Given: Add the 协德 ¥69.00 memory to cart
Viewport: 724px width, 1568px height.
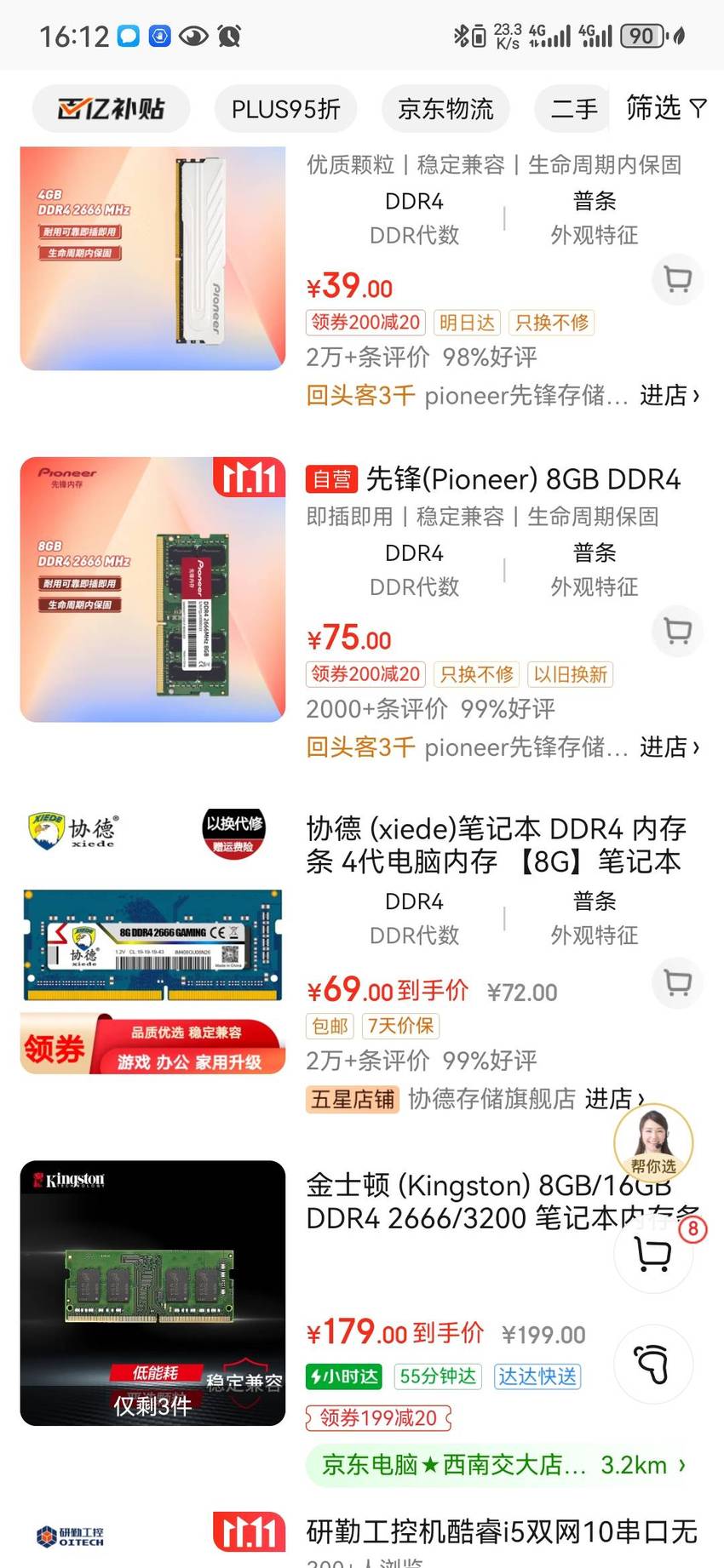Looking at the screenshot, I should click(x=677, y=983).
